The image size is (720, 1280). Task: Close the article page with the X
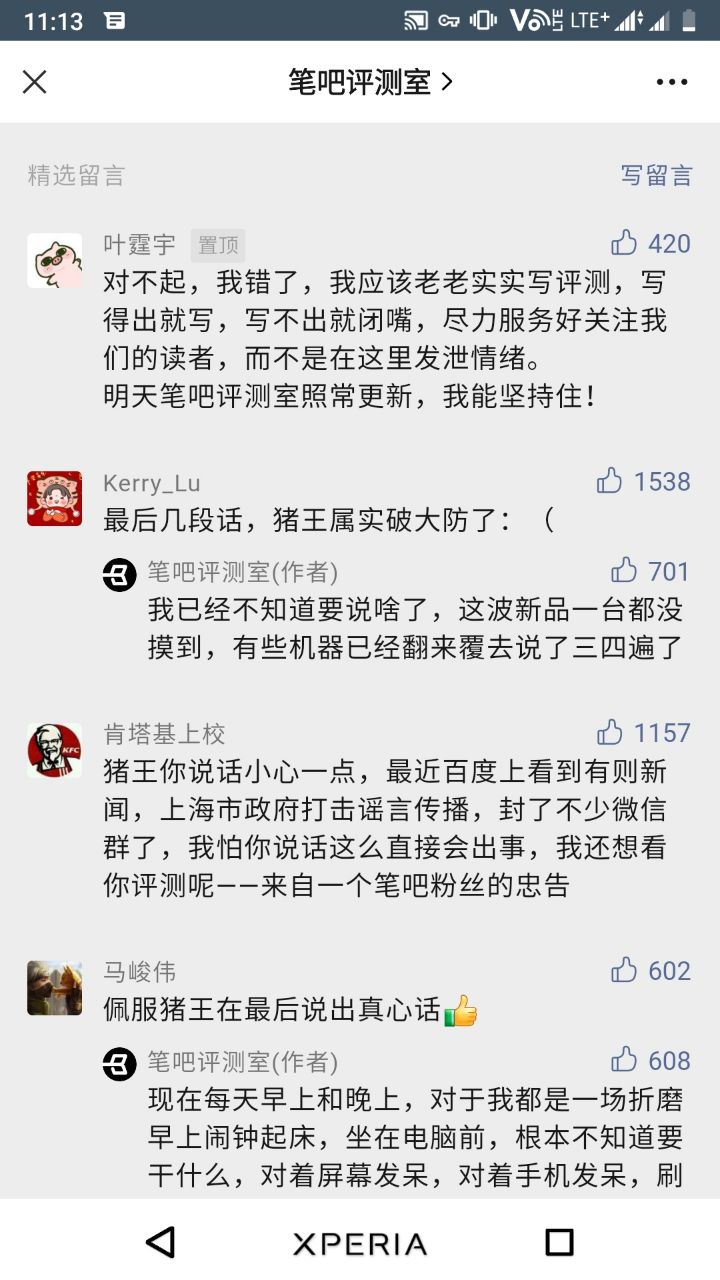click(35, 82)
